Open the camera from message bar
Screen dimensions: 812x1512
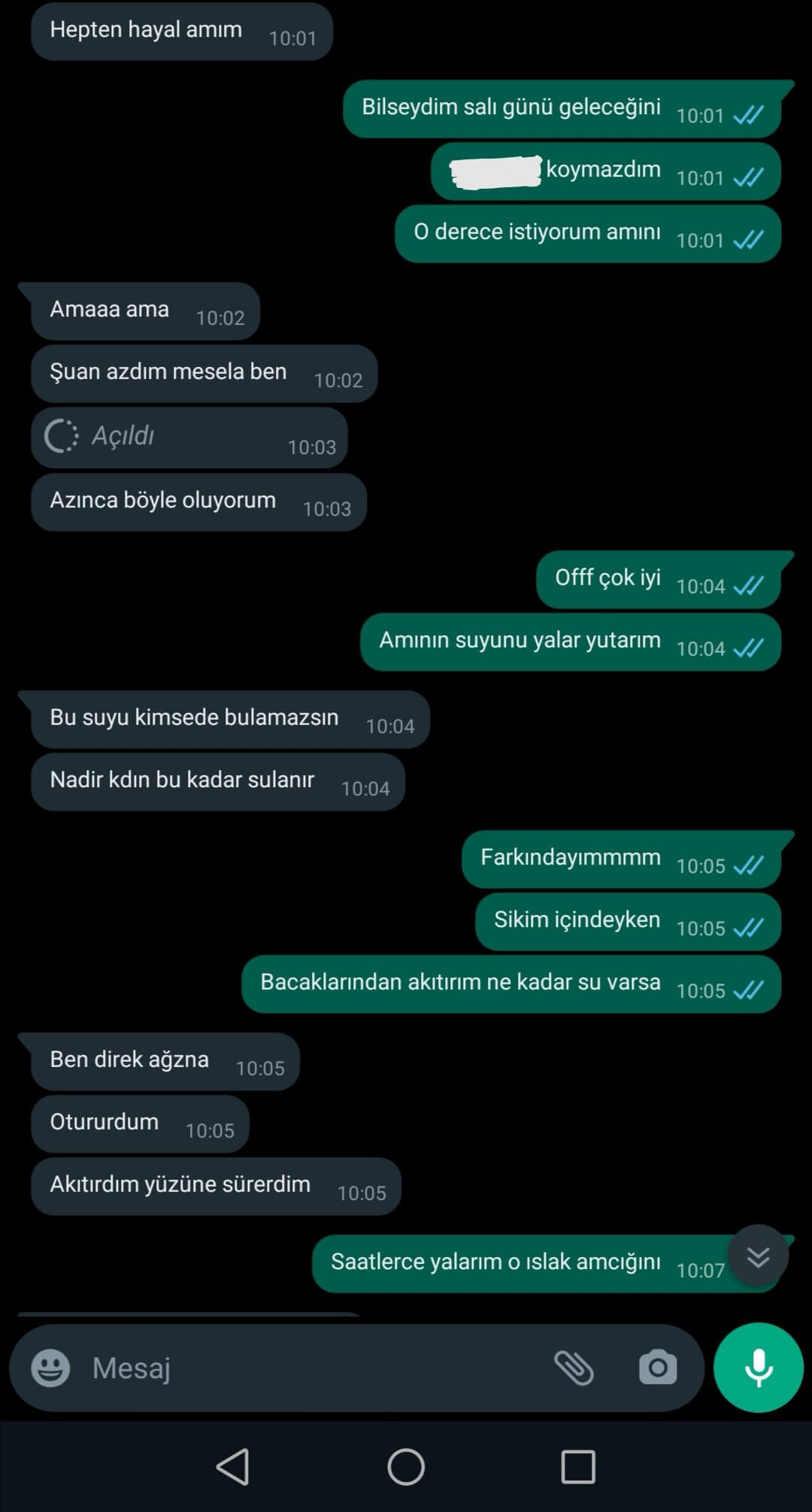(658, 1368)
